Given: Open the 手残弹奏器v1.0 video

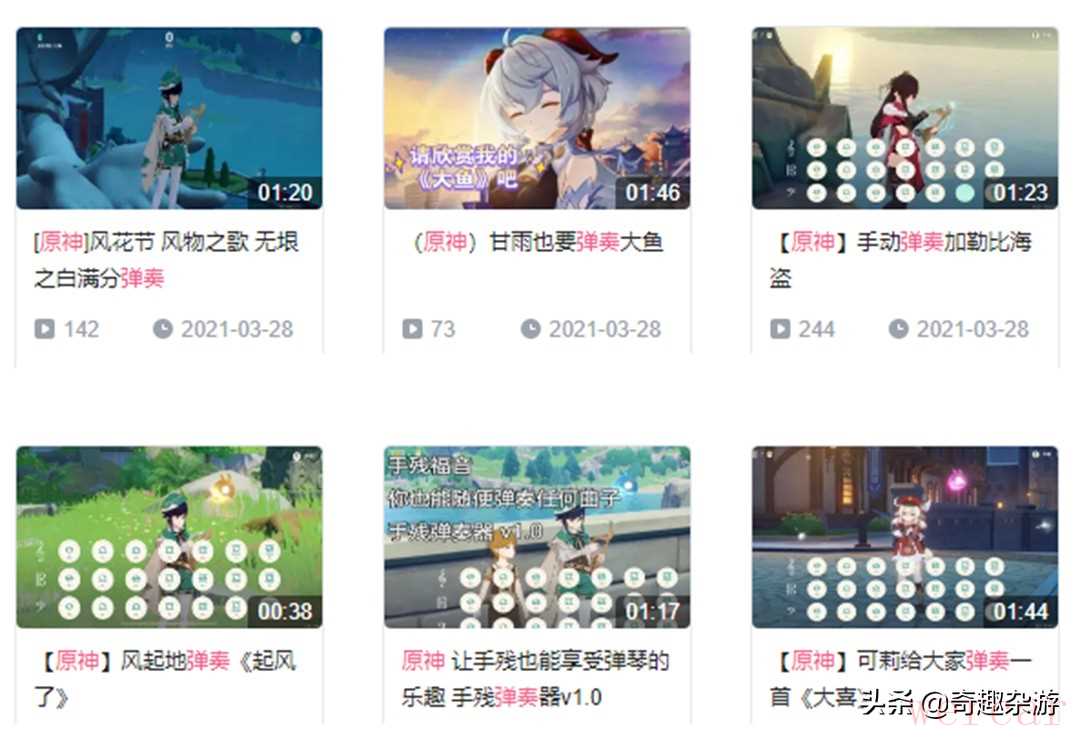Looking at the screenshot, I should pos(537,537).
